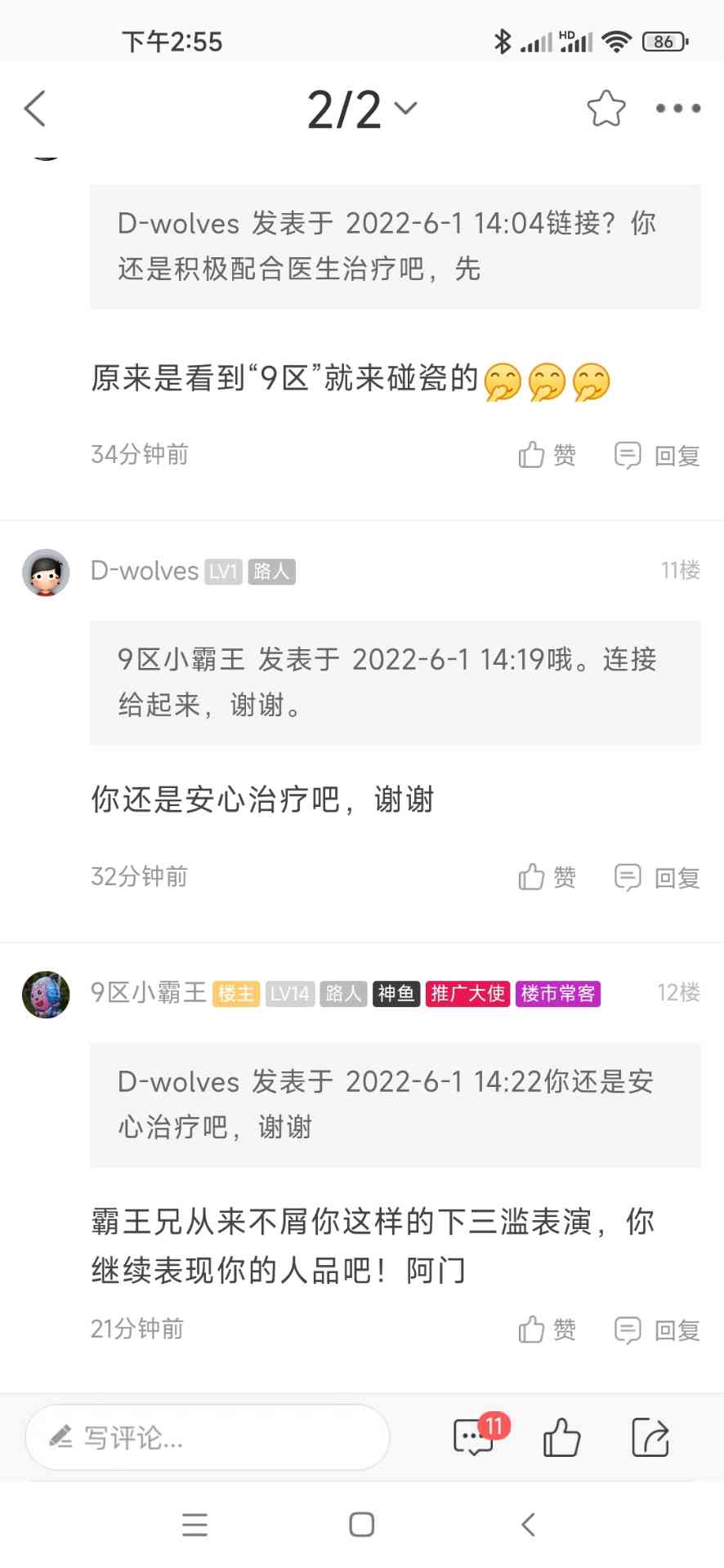The image size is (724, 1568).
Task: Go back using the top-left arrow
Action: (x=35, y=109)
